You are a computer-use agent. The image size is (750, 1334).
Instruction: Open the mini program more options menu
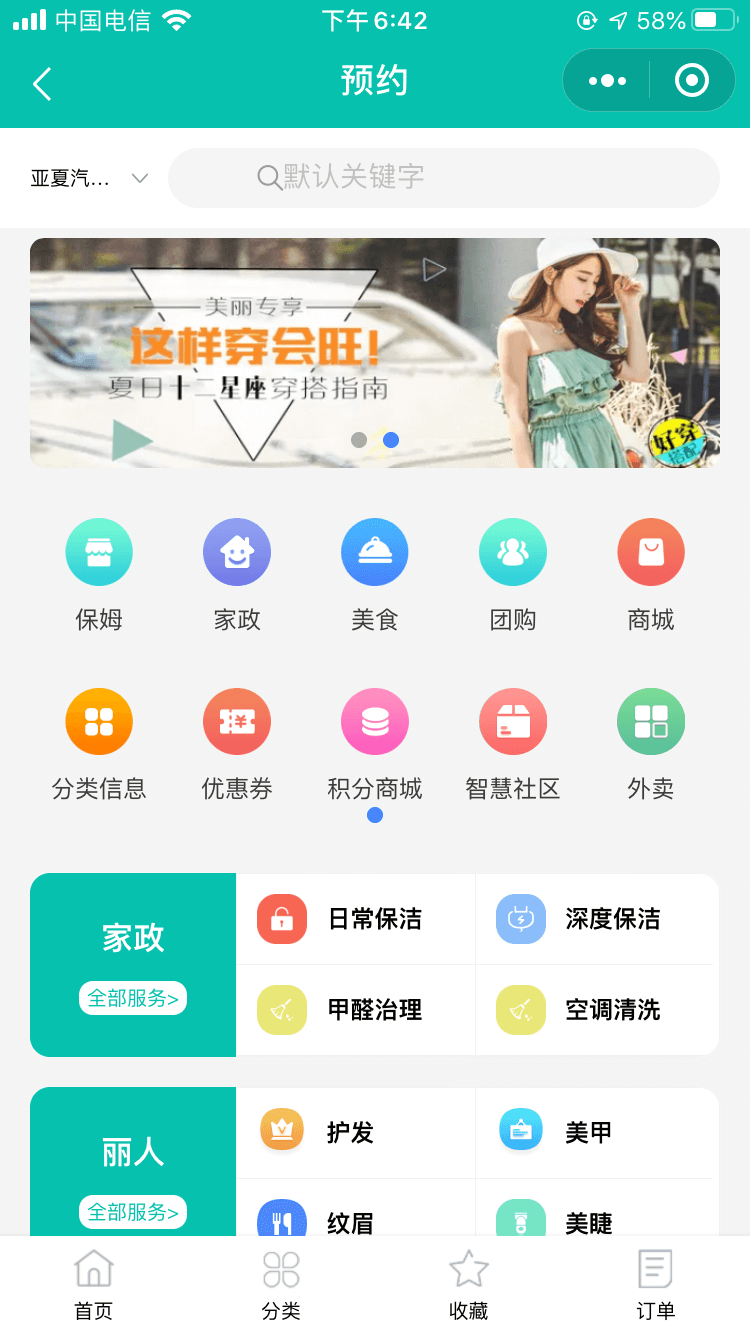coord(607,81)
